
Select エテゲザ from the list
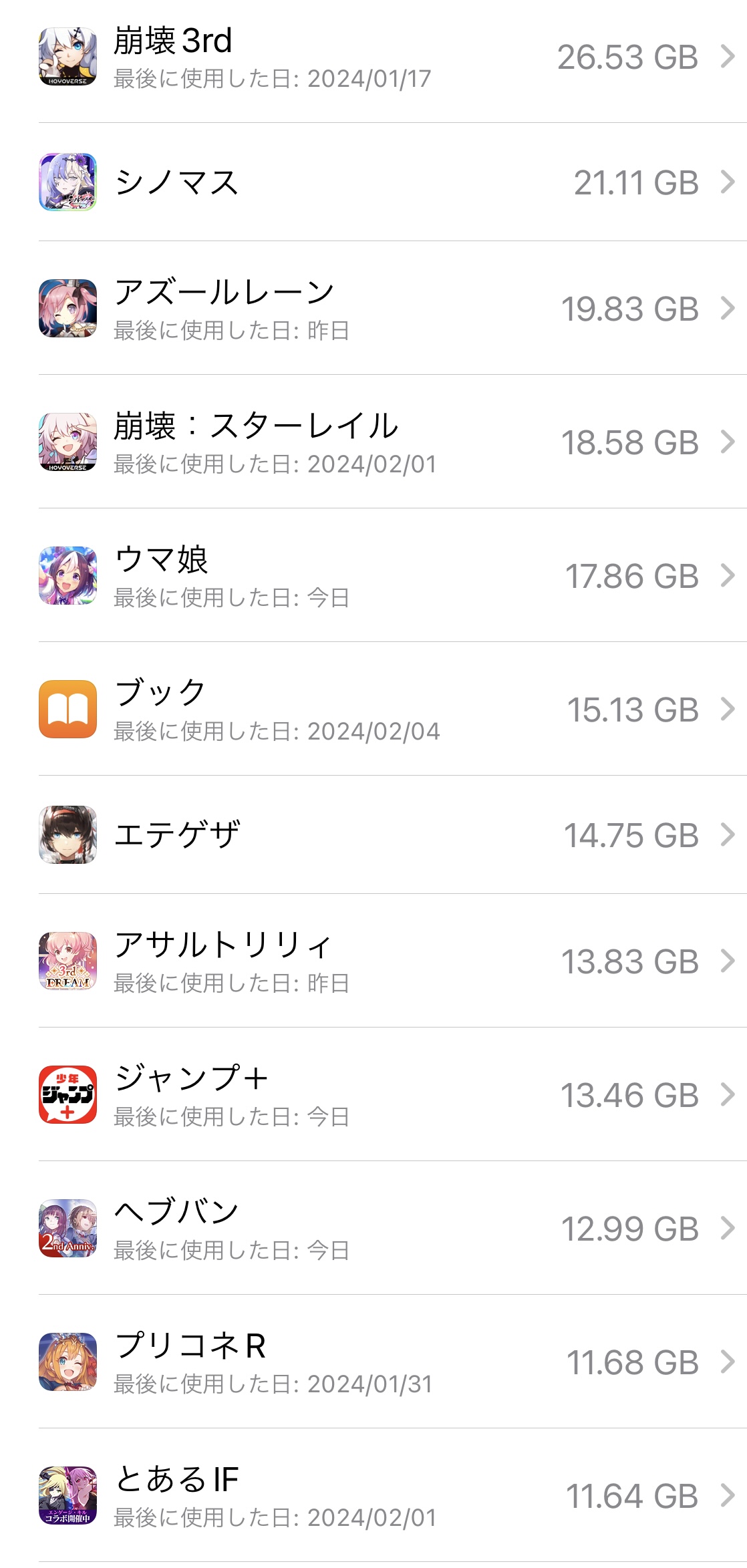(374, 835)
